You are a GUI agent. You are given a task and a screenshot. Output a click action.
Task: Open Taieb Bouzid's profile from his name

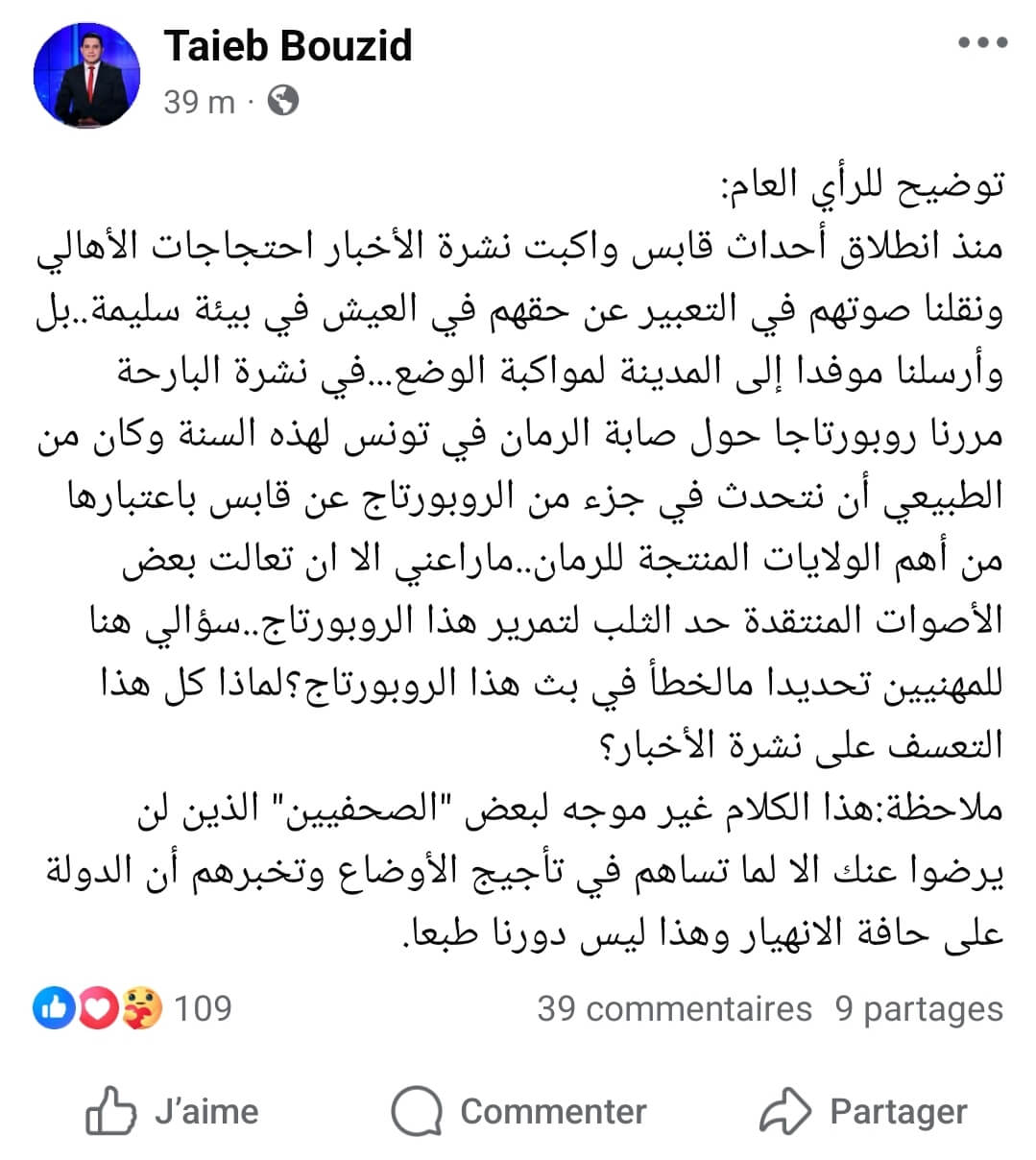pos(287,46)
